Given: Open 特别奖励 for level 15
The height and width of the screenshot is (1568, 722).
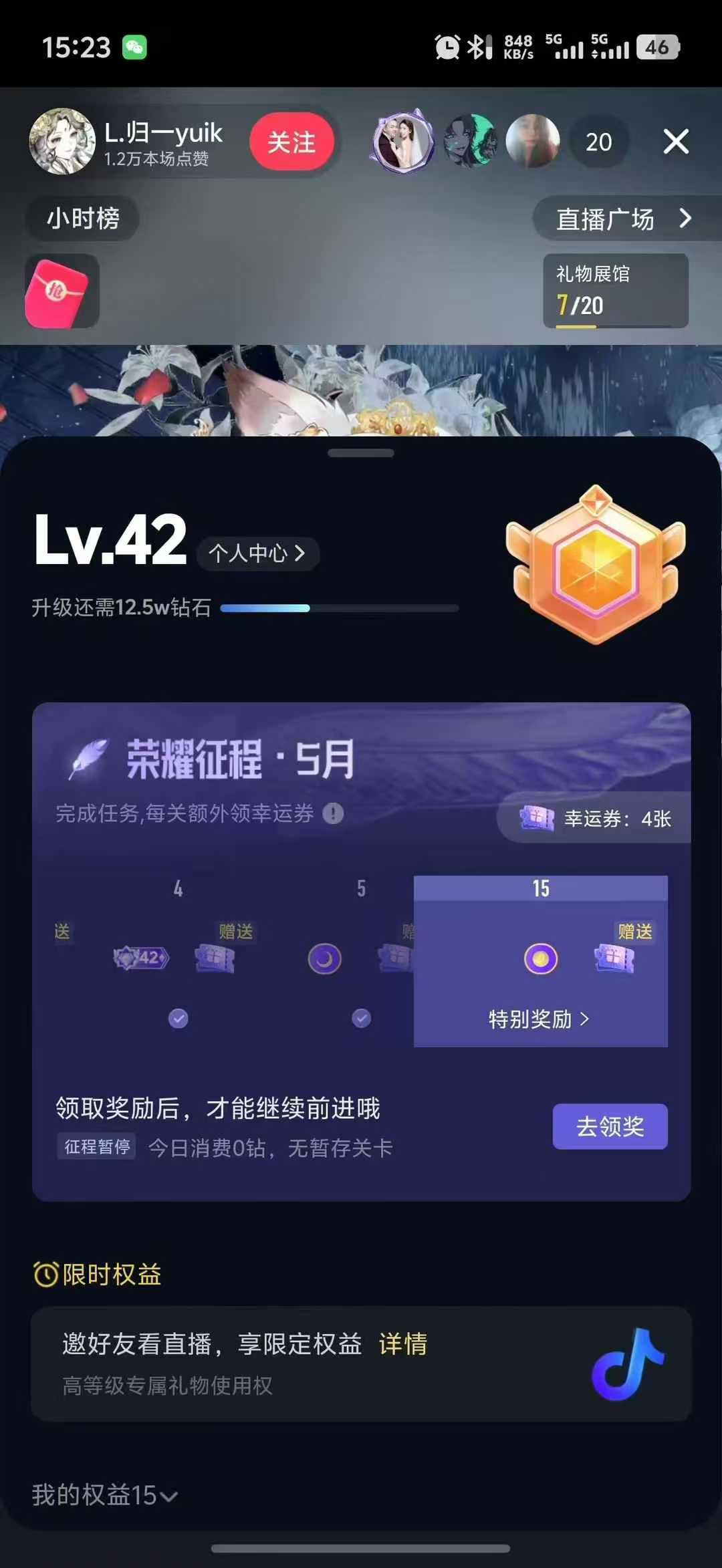Looking at the screenshot, I should [539, 1019].
